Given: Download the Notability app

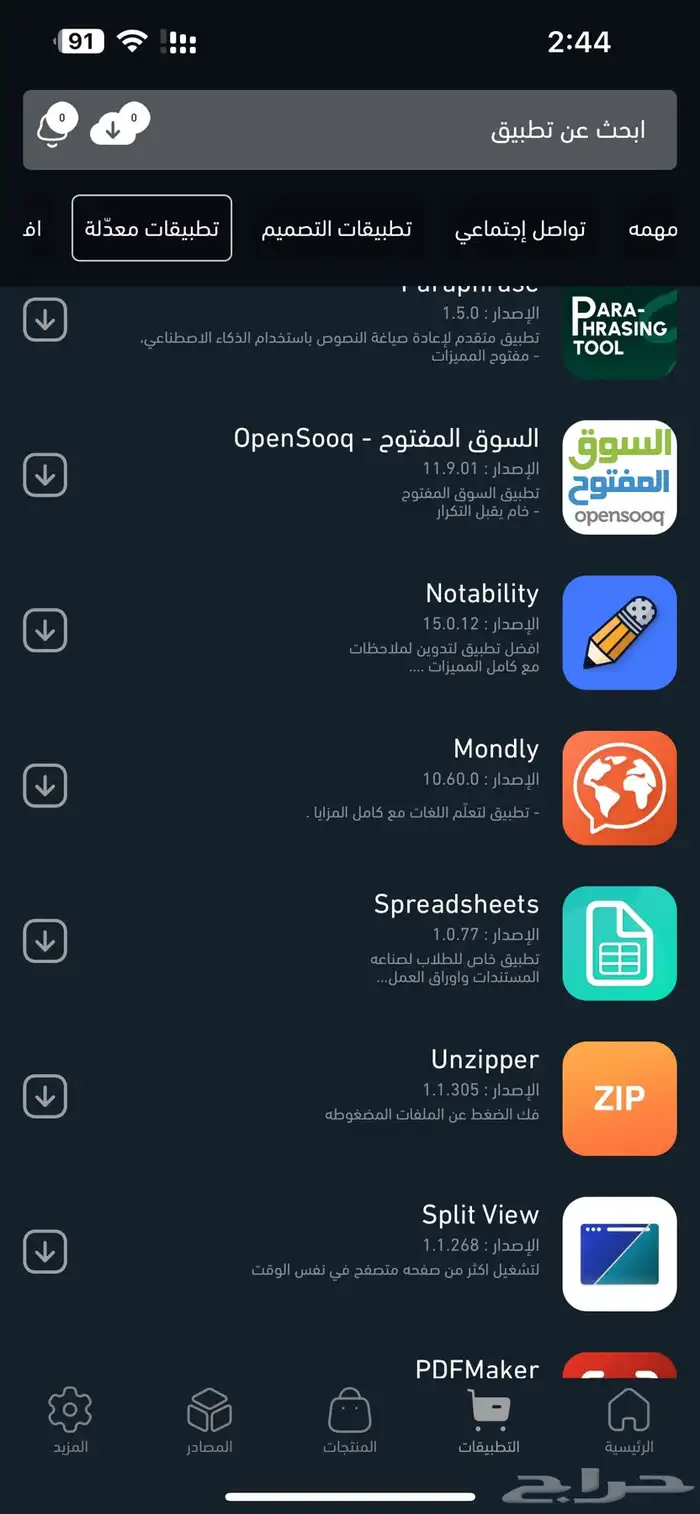Looking at the screenshot, I should (x=45, y=631).
